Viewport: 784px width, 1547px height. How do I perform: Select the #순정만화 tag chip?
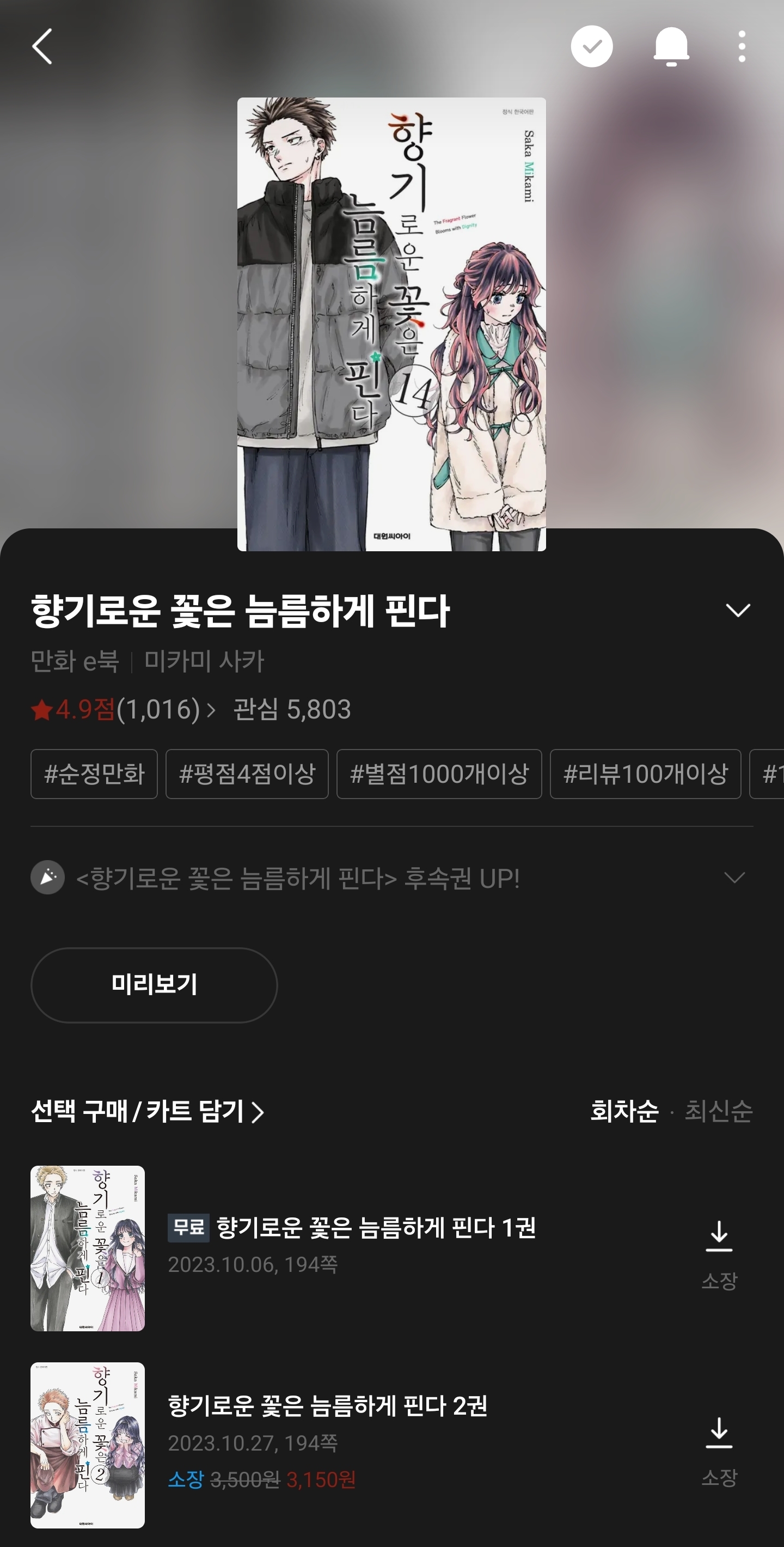94,773
